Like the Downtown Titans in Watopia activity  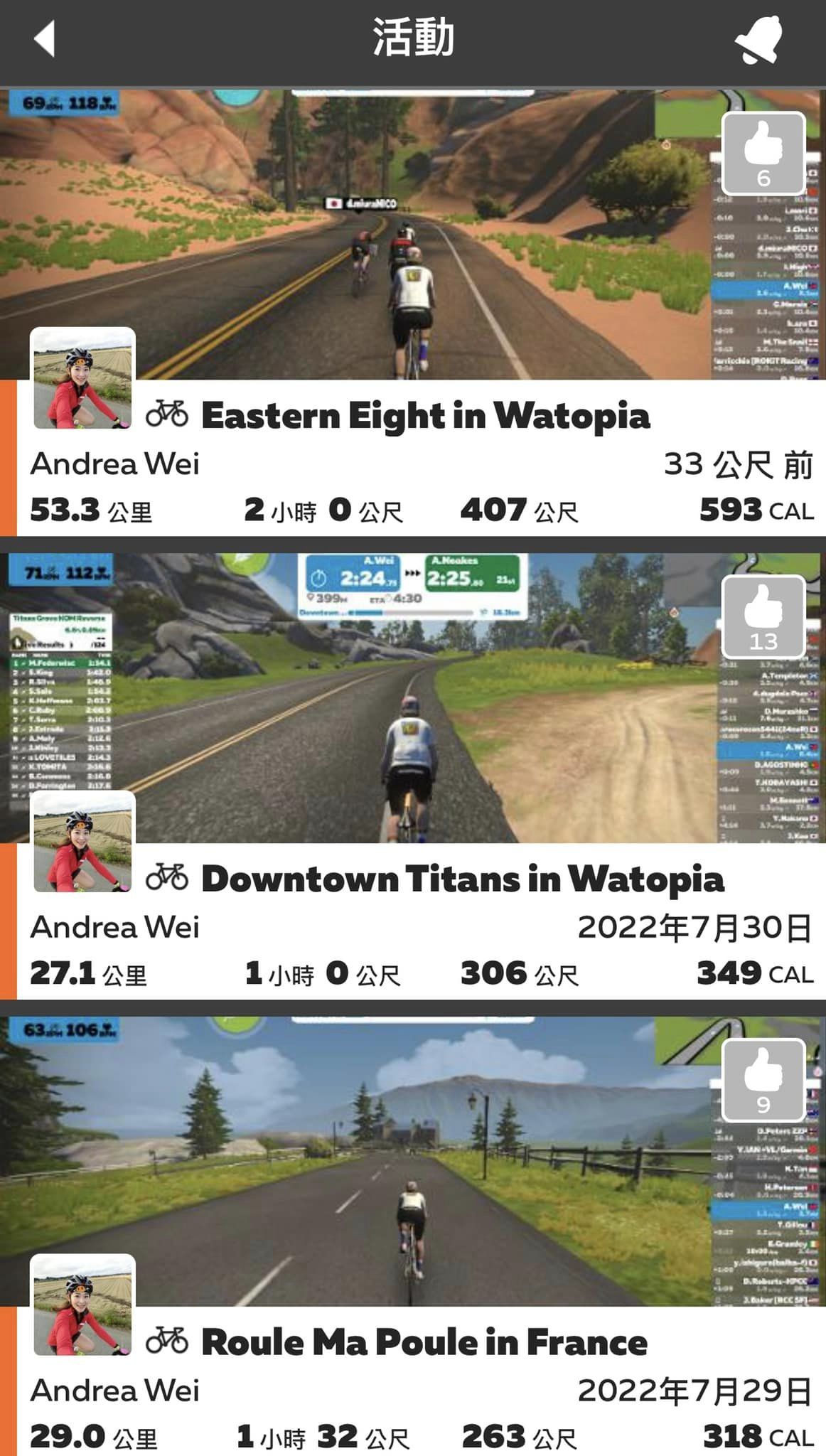coord(763,617)
